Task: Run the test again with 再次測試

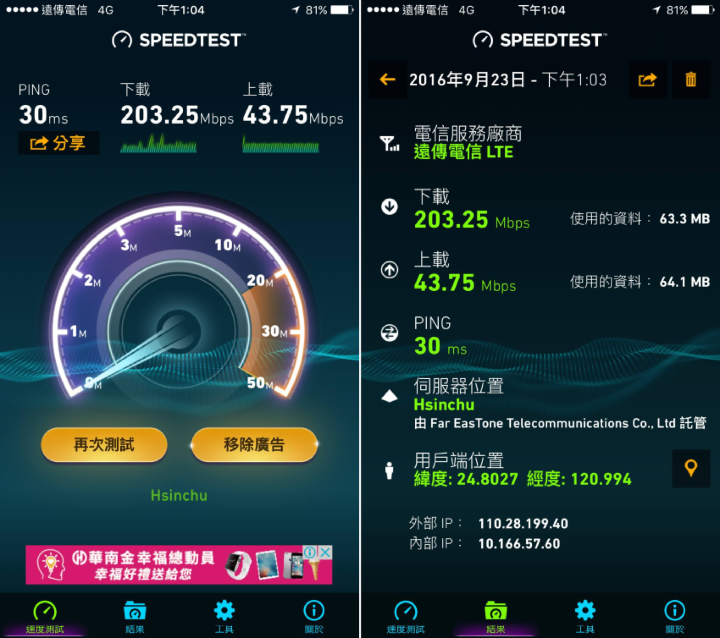Action: point(103,444)
